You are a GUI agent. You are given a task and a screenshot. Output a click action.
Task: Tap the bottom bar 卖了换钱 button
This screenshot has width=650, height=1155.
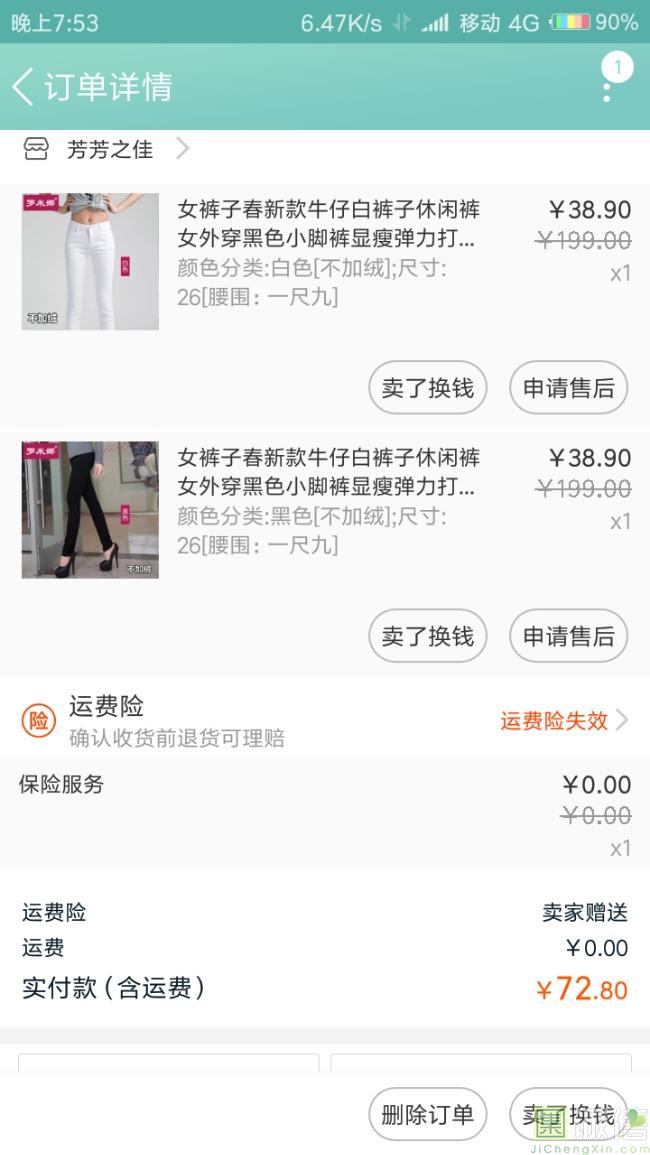tap(568, 1114)
